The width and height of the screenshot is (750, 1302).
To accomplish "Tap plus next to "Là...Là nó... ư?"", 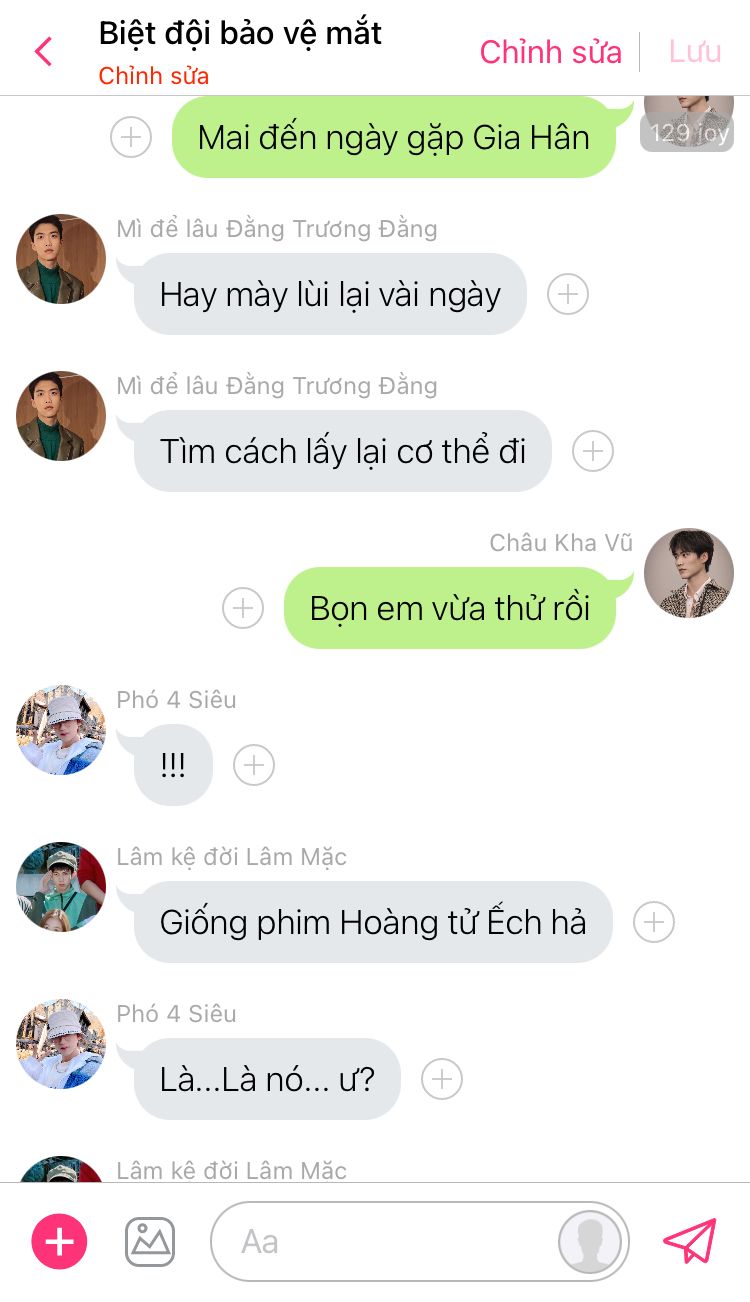I will click(442, 1079).
